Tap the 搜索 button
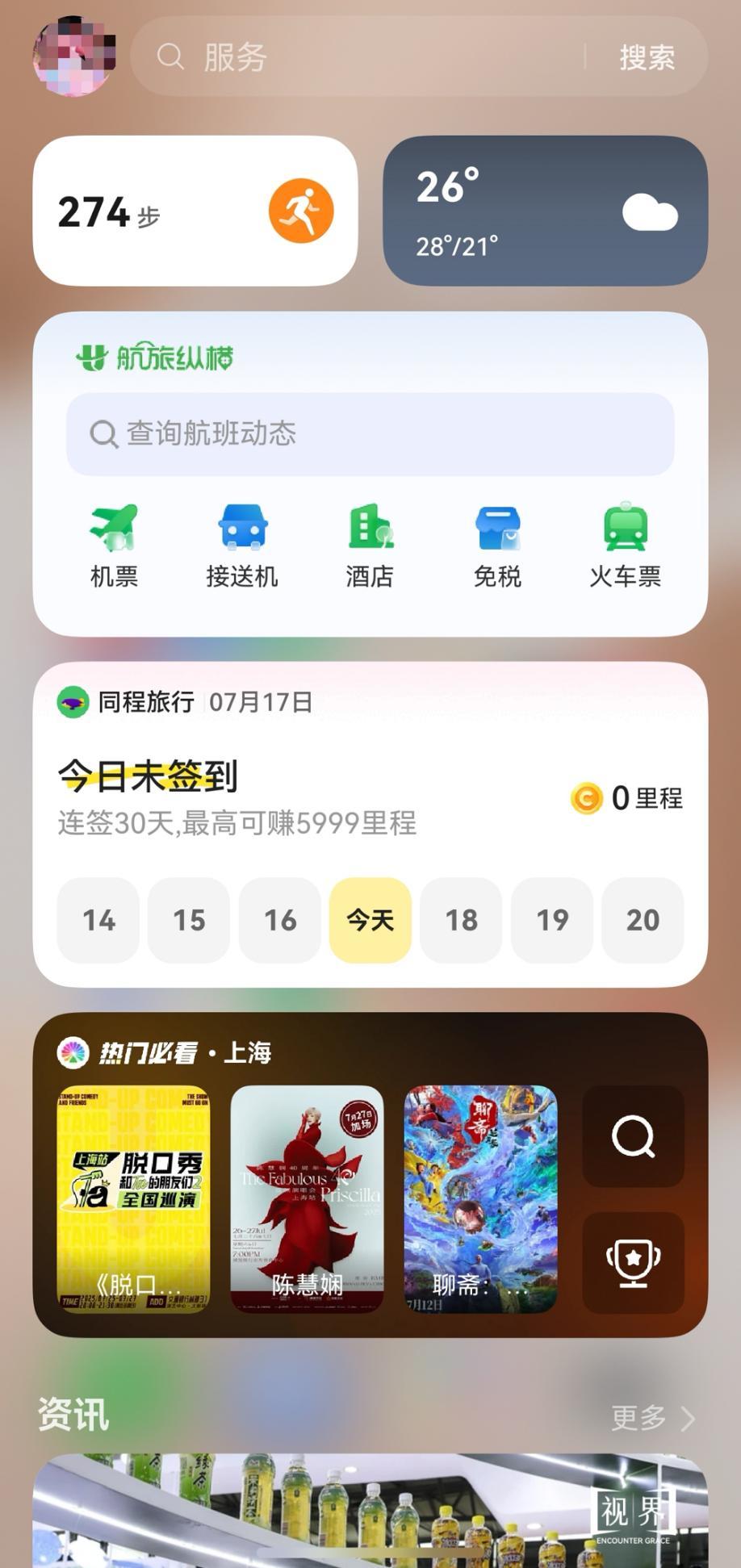Screen dimensions: 741x1568 647,57
